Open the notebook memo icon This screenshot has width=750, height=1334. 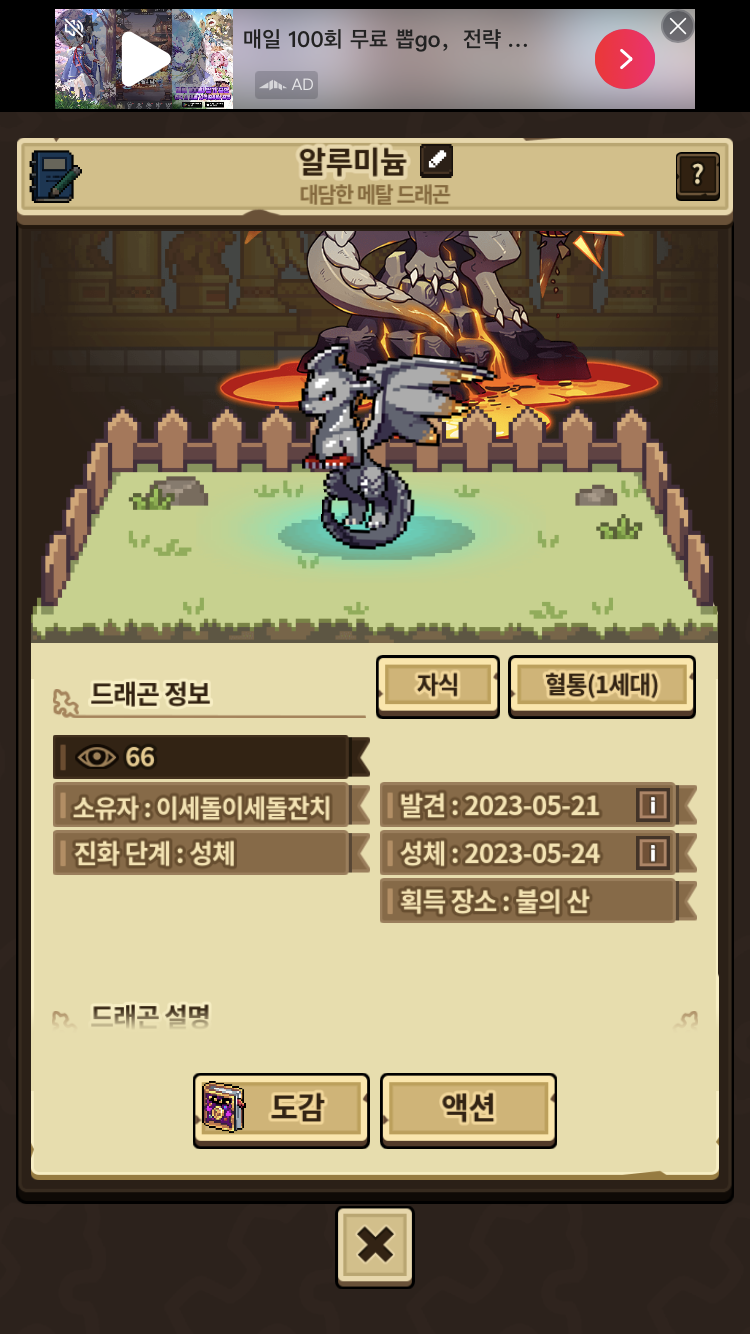(55, 176)
